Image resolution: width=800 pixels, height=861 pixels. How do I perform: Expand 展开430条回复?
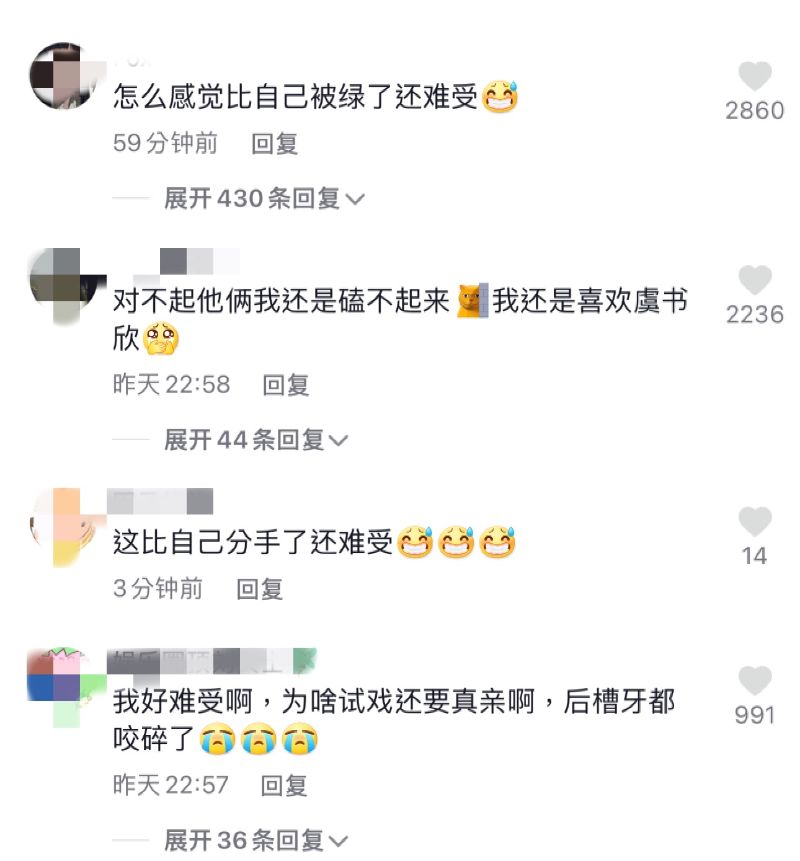coord(264,198)
